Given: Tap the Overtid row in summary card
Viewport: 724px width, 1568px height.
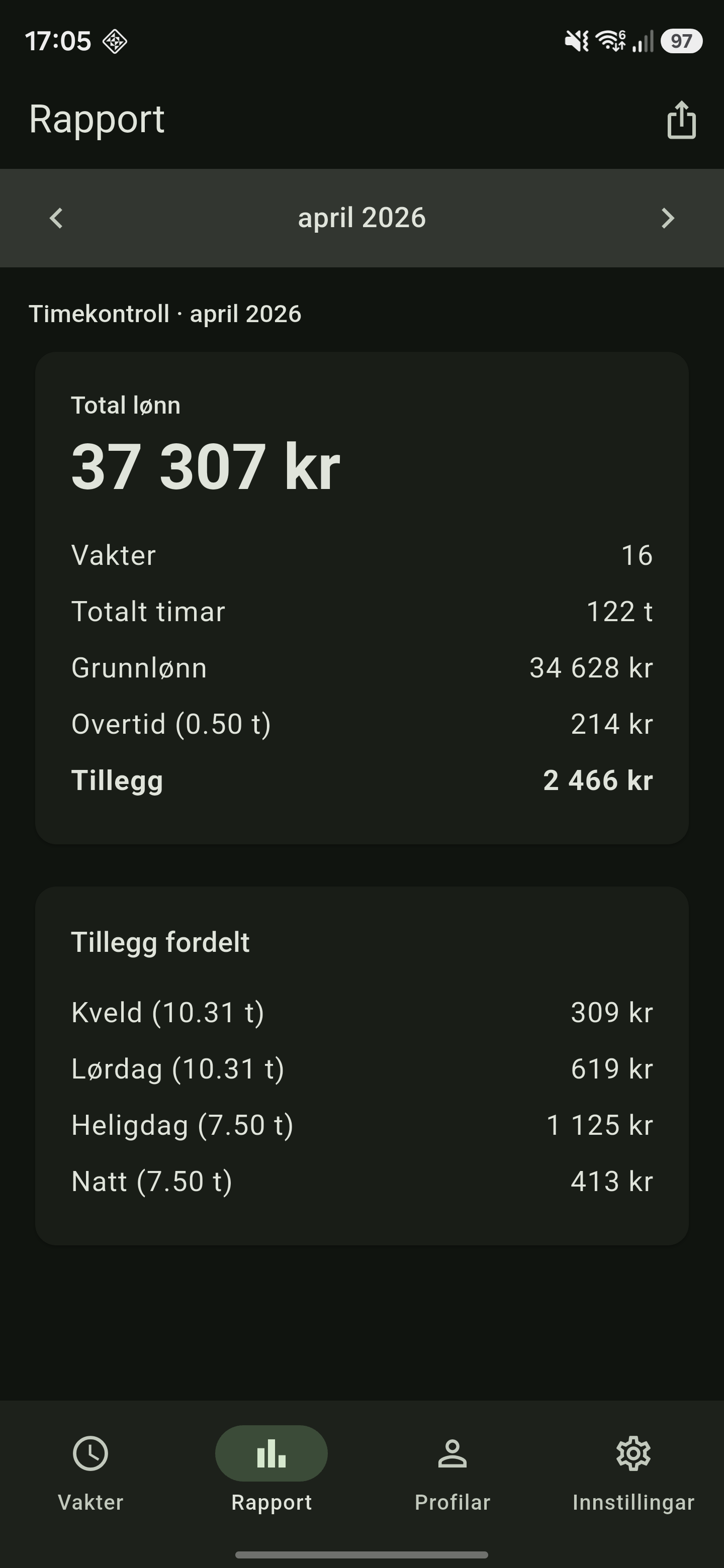Looking at the screenshot, I should tap(361, 724).
